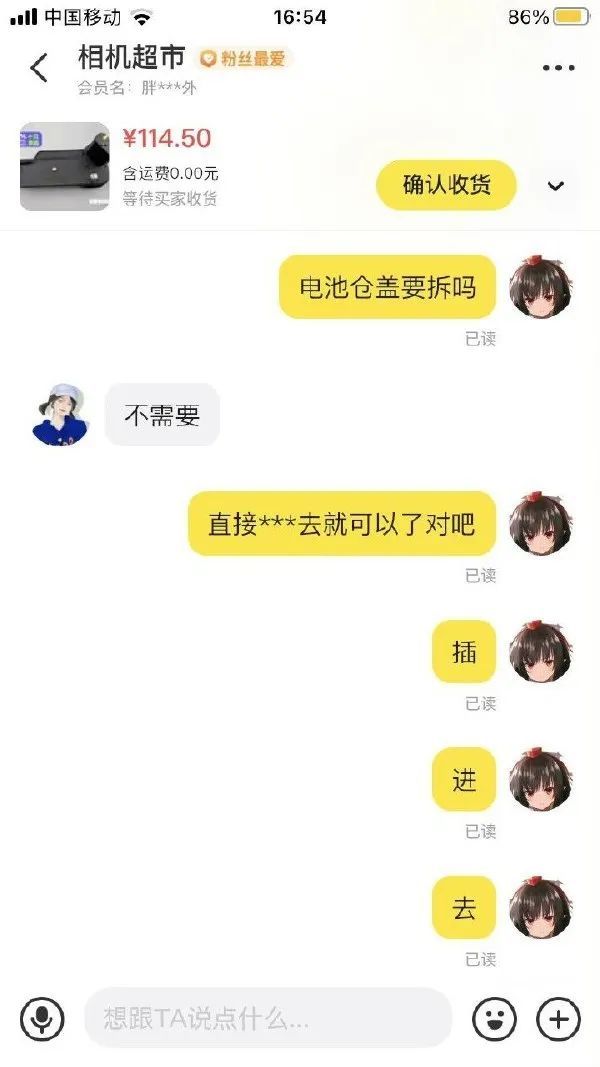Open the 粉丝最爱 badge
The image size is (600, 1067).
point(244,59)
